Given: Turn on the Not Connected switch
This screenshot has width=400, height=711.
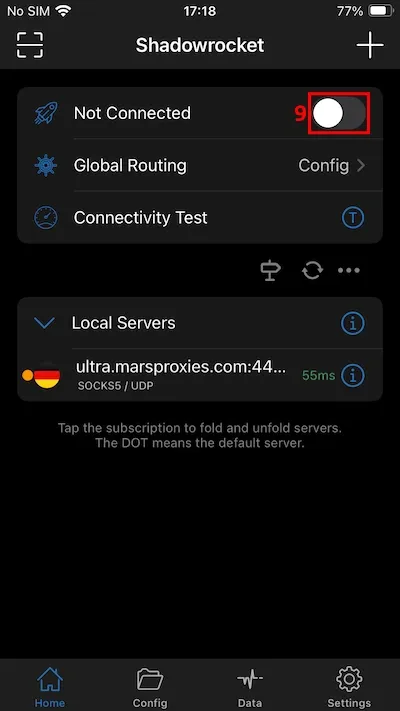Looking at the screenshot, I should [x=339, y=113].
